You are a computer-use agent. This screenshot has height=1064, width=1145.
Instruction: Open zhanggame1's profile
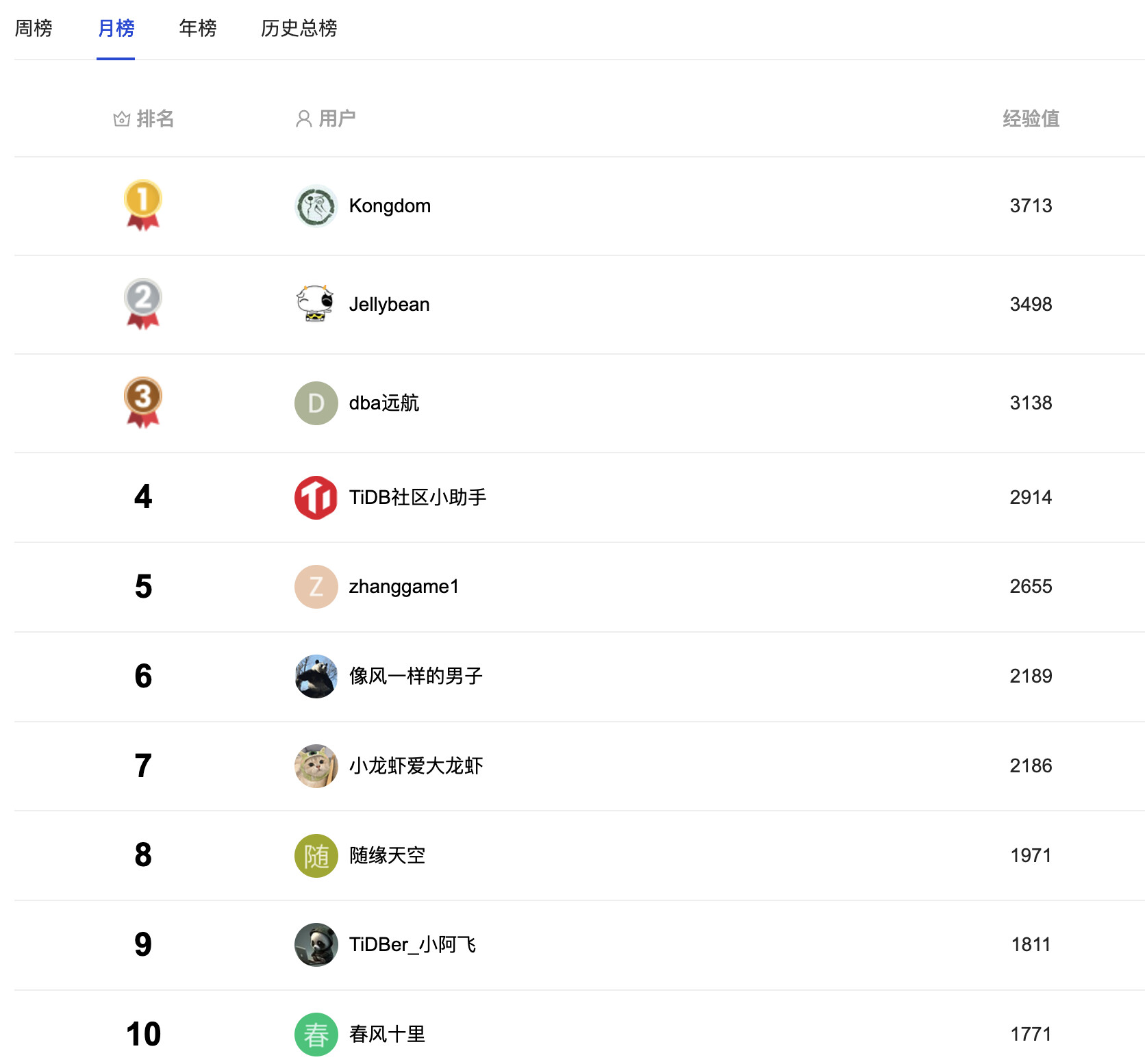click(x=403, y=587)
